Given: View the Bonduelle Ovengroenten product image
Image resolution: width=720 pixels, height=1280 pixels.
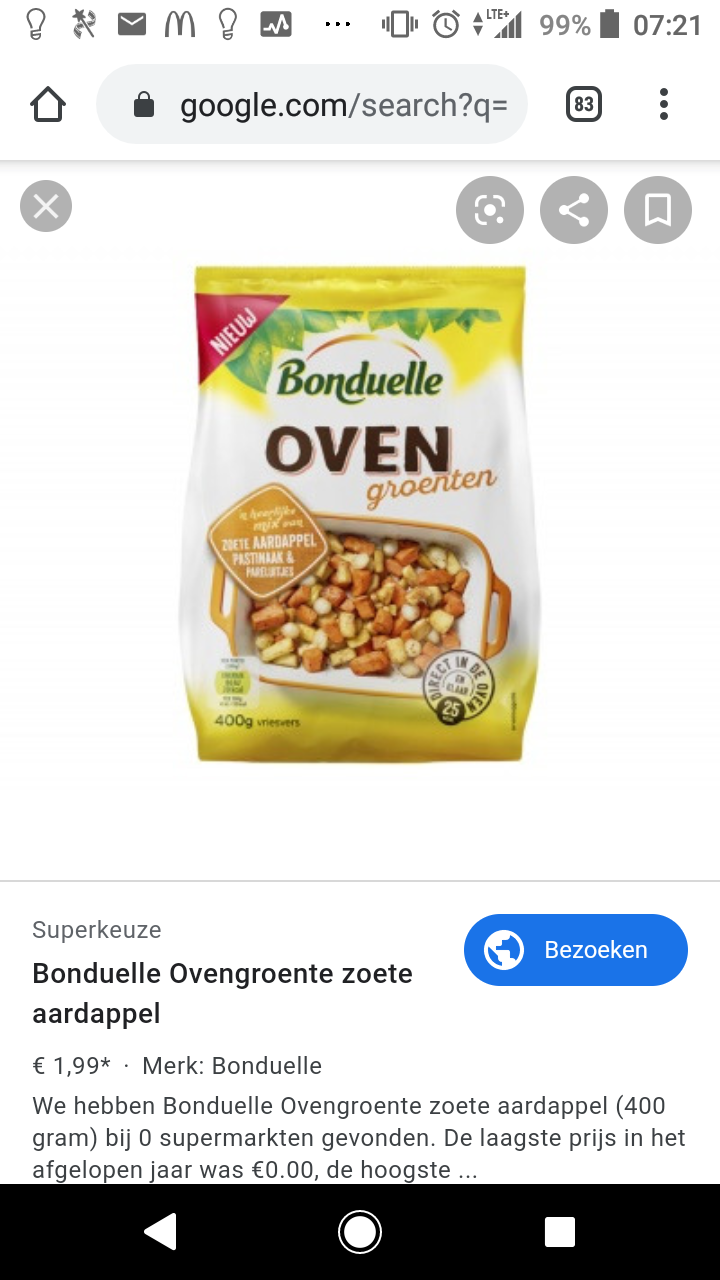Looking at the screenshot, I should [360, 513].
